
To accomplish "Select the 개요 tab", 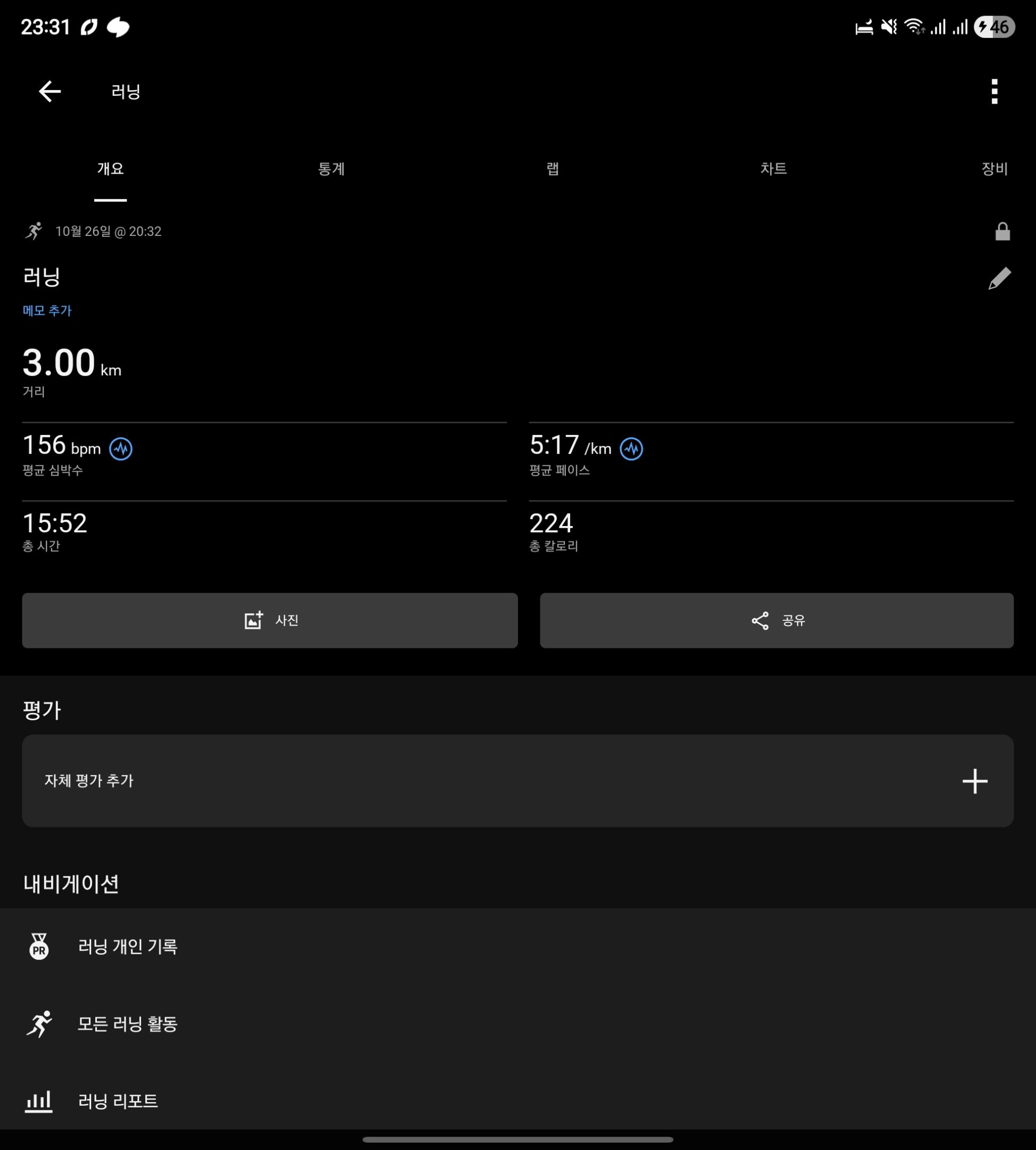I will [110, 169].
